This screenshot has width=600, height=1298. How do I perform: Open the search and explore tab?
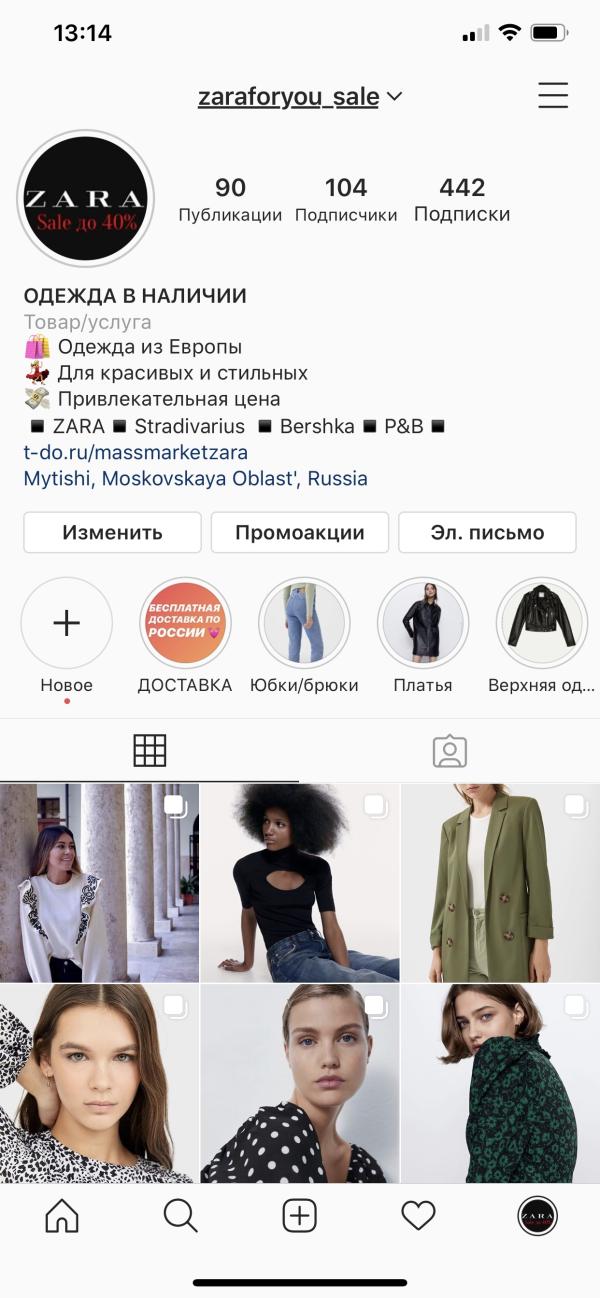click(180, 1215)
